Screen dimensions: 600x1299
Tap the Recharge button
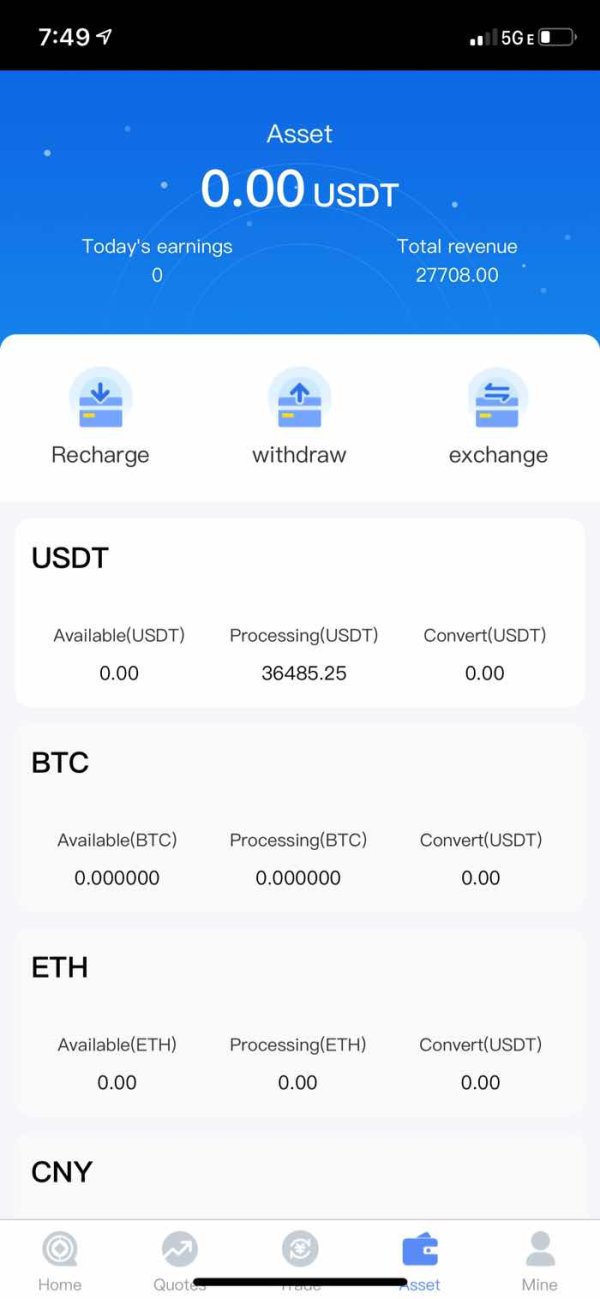point(100,417)
